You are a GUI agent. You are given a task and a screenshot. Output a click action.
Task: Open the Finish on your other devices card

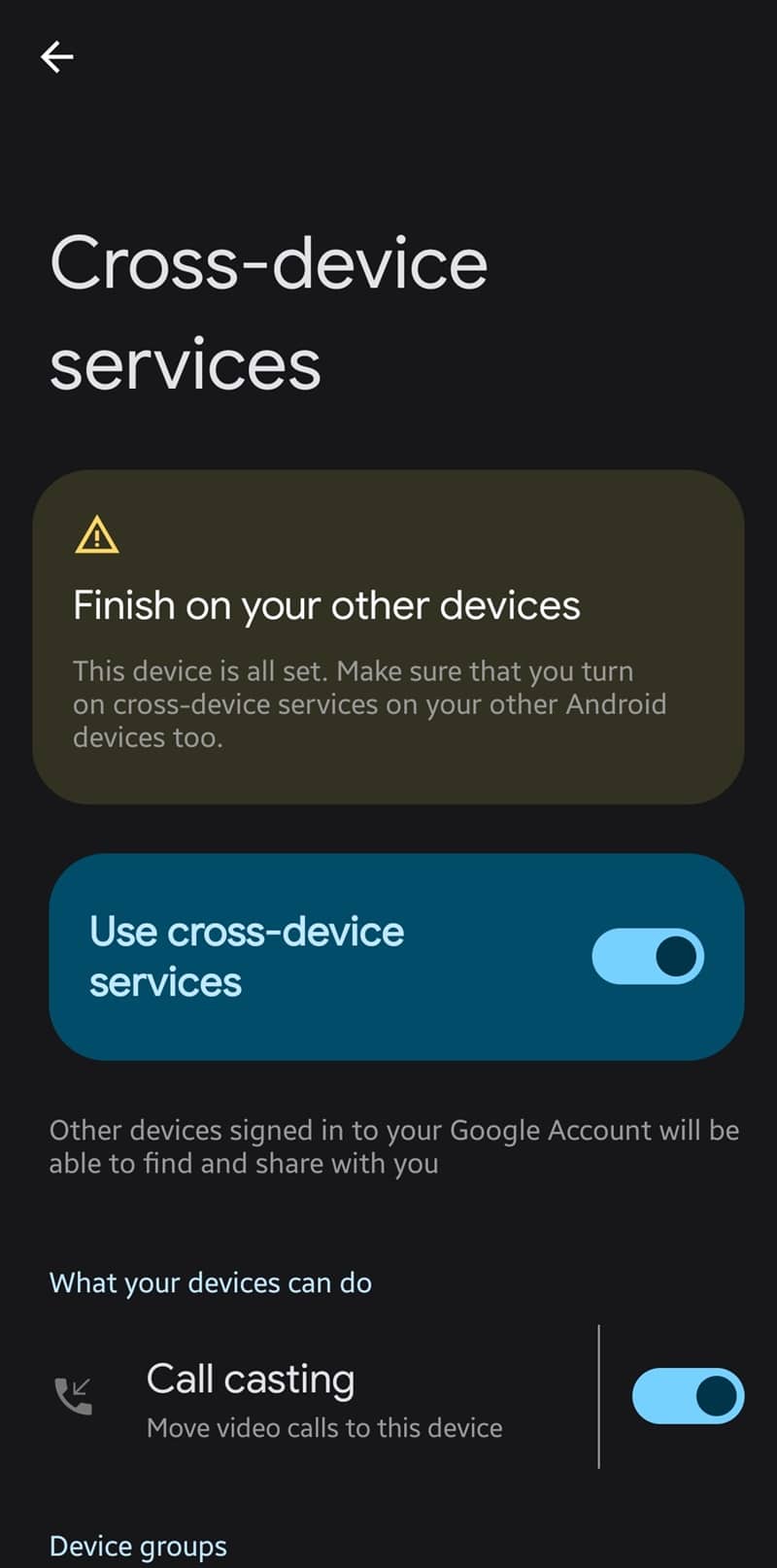388,637
